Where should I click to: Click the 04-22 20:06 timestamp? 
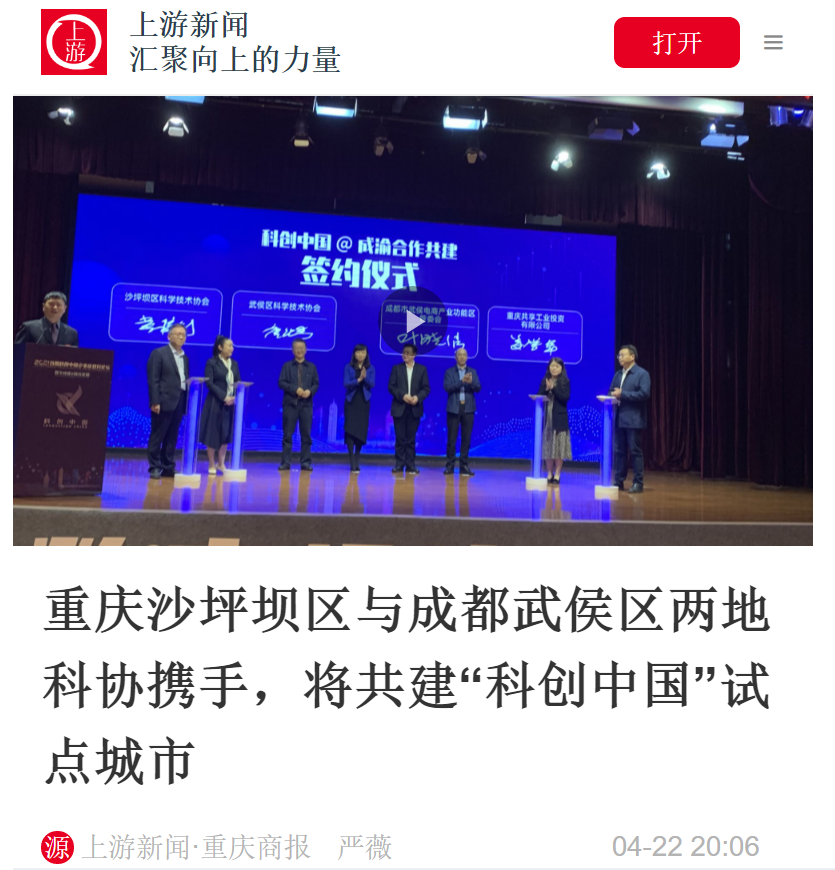(686, 847)
